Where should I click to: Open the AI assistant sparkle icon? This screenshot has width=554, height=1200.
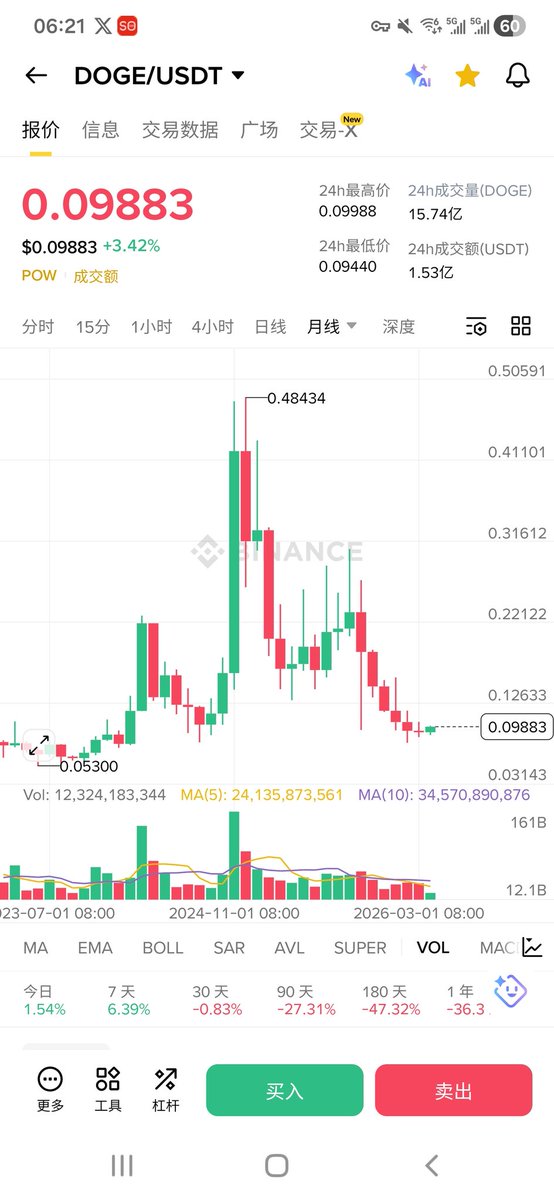417,76
